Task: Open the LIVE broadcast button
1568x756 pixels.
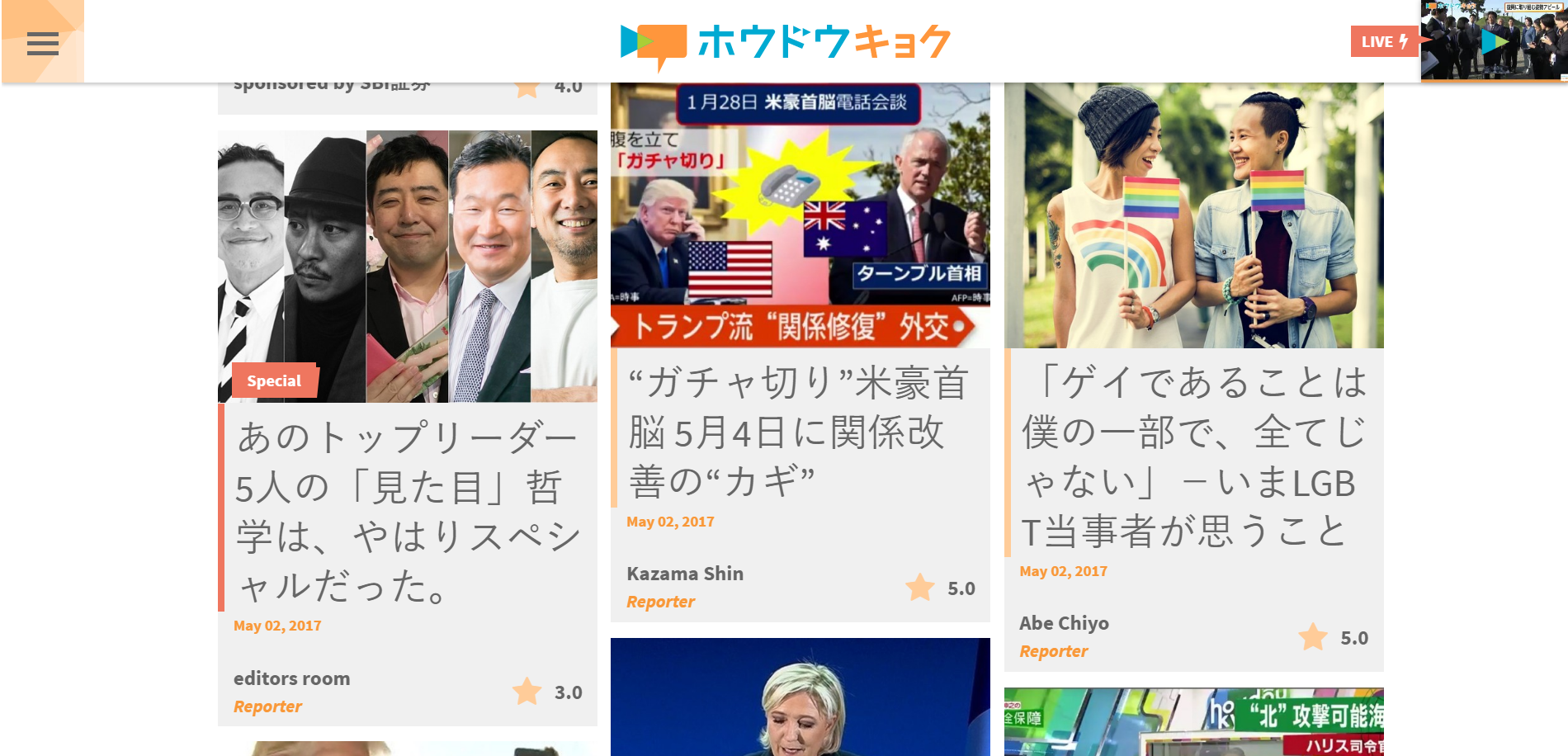Action: point(1384,42)
